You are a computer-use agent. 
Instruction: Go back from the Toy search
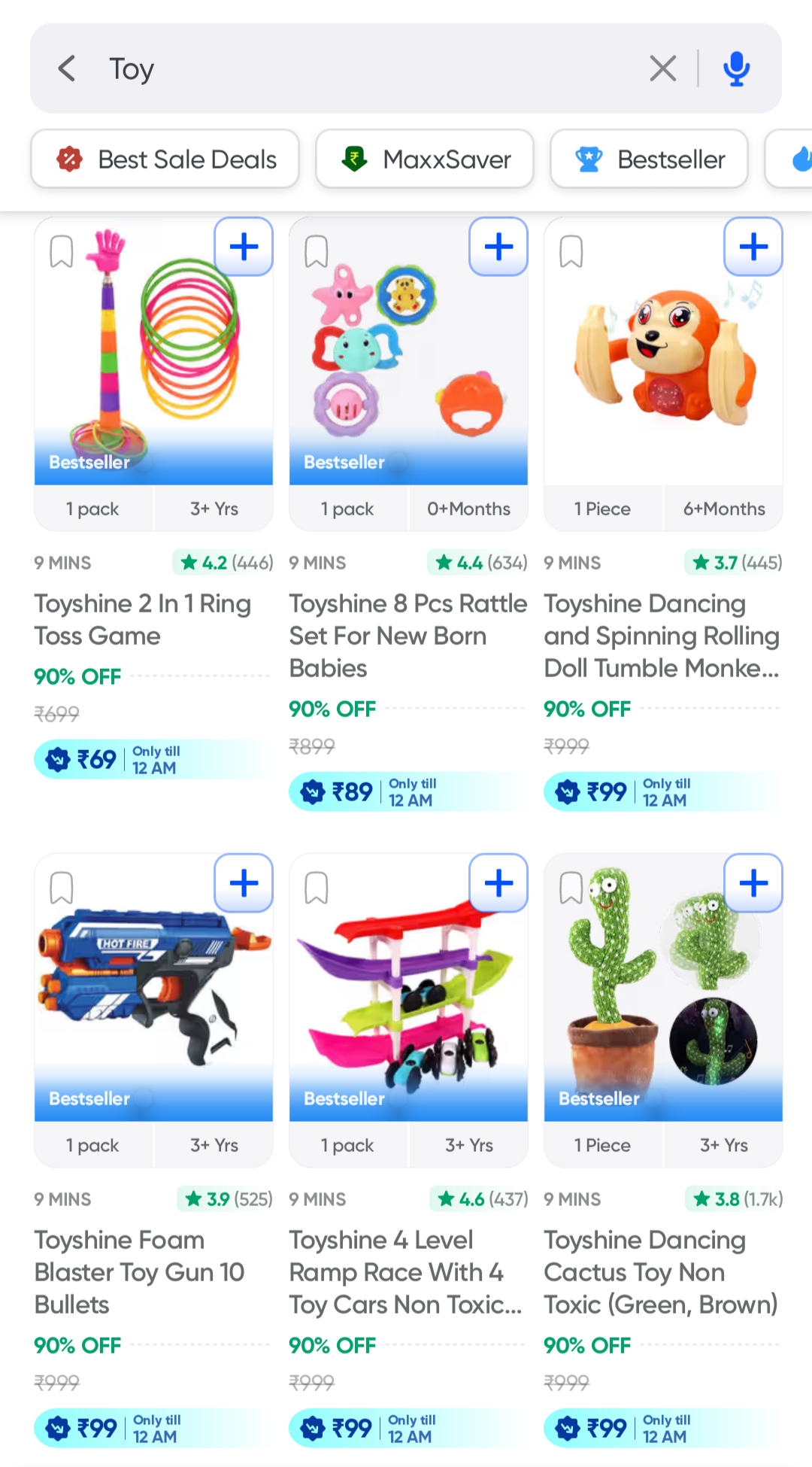67,68
